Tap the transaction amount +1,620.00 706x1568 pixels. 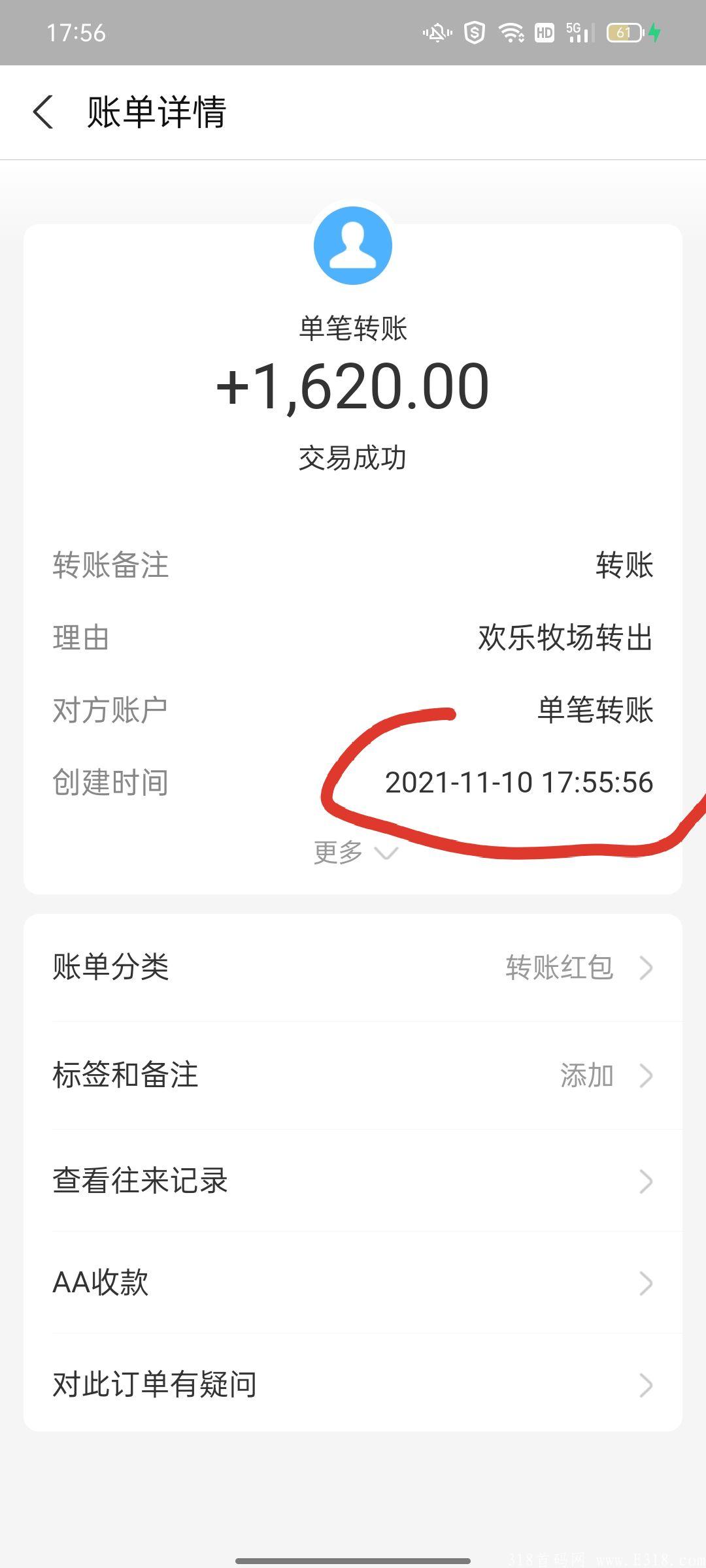click(x=353, y=387)
